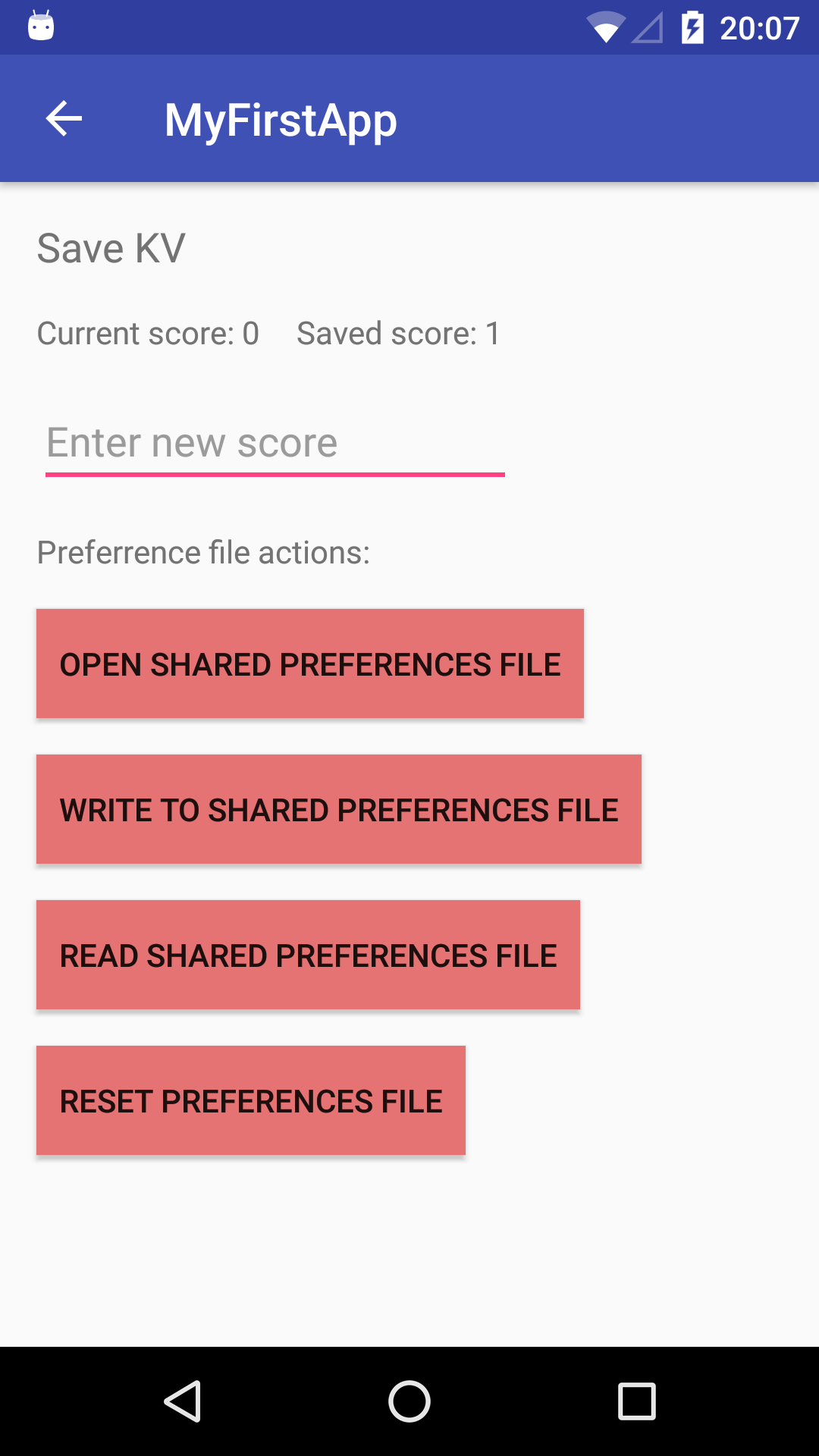Read shared preferences file

[308, 955]
